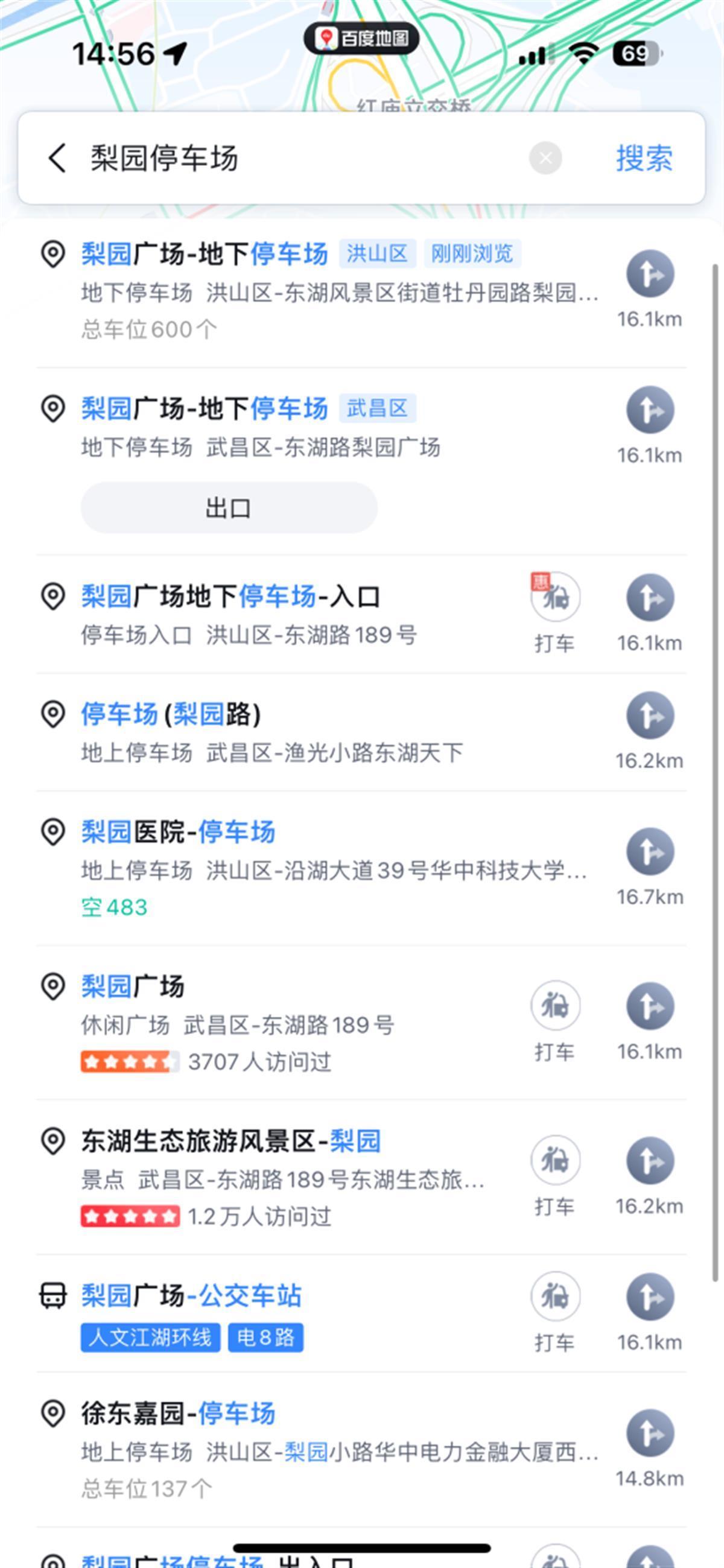Navigate to 梨园广场地下停车场-入口
This screenshot has width=724, height=1568.
click(650, 599)
